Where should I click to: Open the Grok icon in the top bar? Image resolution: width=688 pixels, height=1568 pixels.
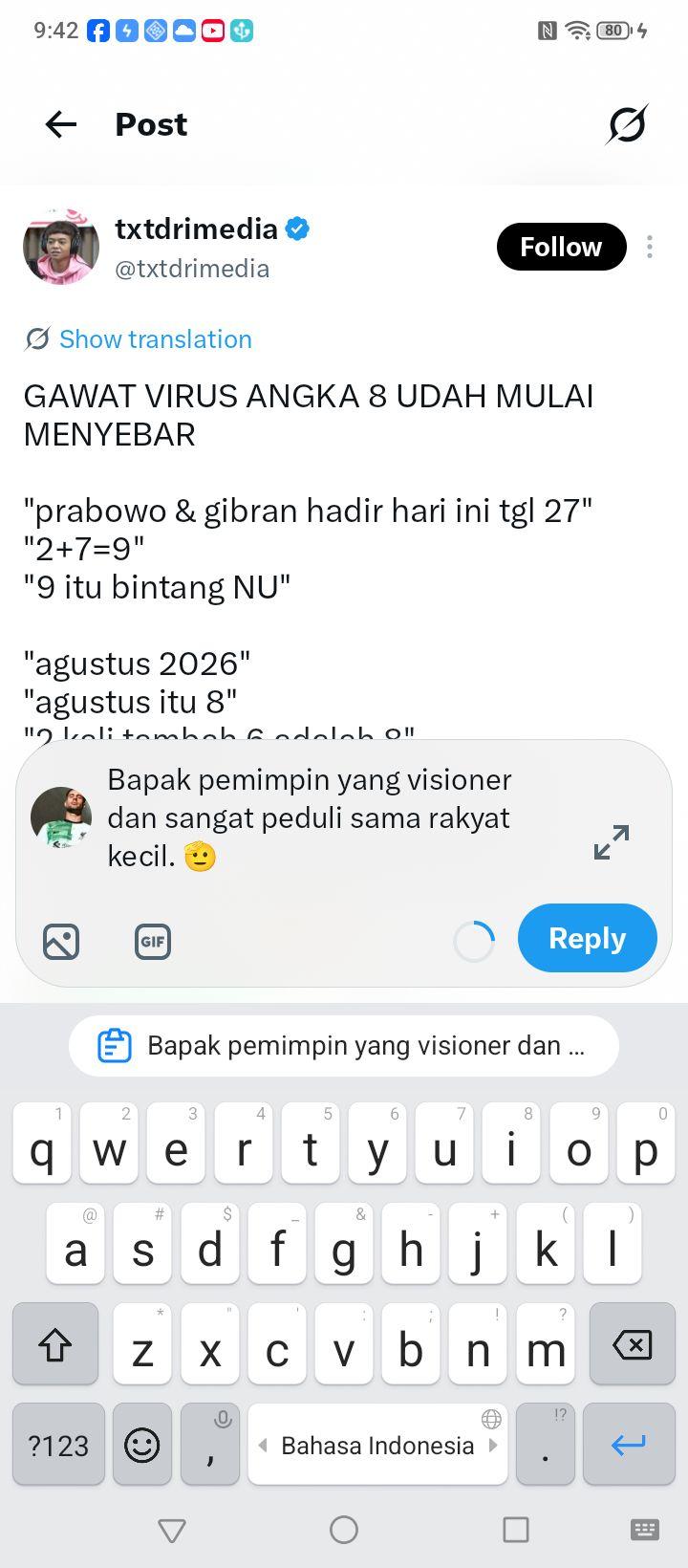tap(627, 124)
